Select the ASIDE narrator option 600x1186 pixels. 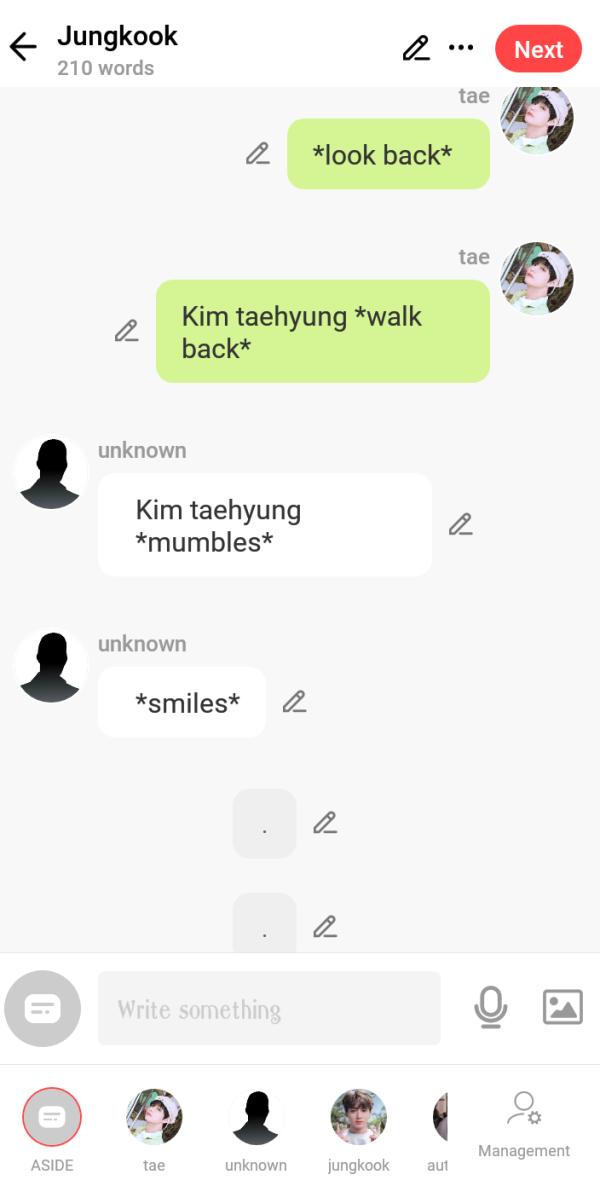(x=52, y=1118)
